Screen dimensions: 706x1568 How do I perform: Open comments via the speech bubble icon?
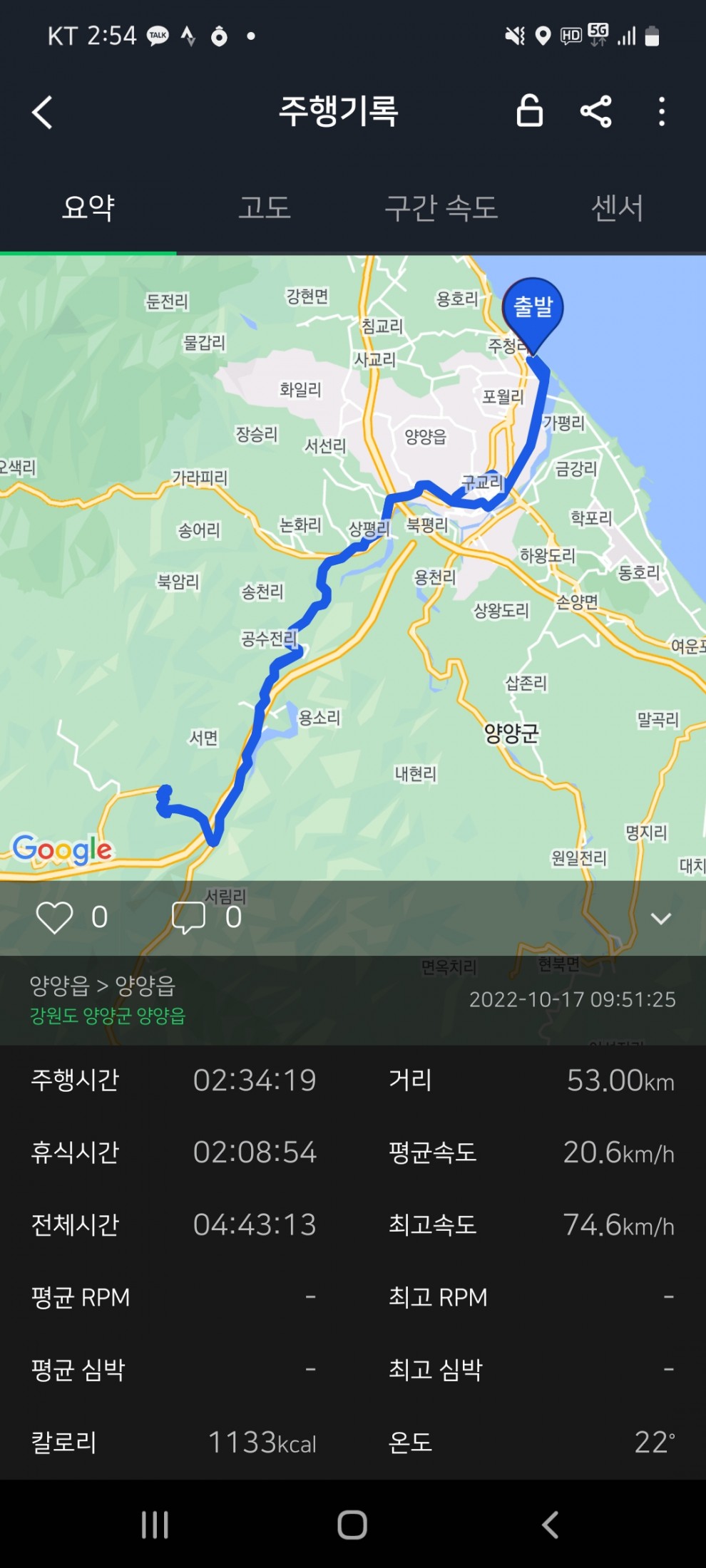coord(188,917)
